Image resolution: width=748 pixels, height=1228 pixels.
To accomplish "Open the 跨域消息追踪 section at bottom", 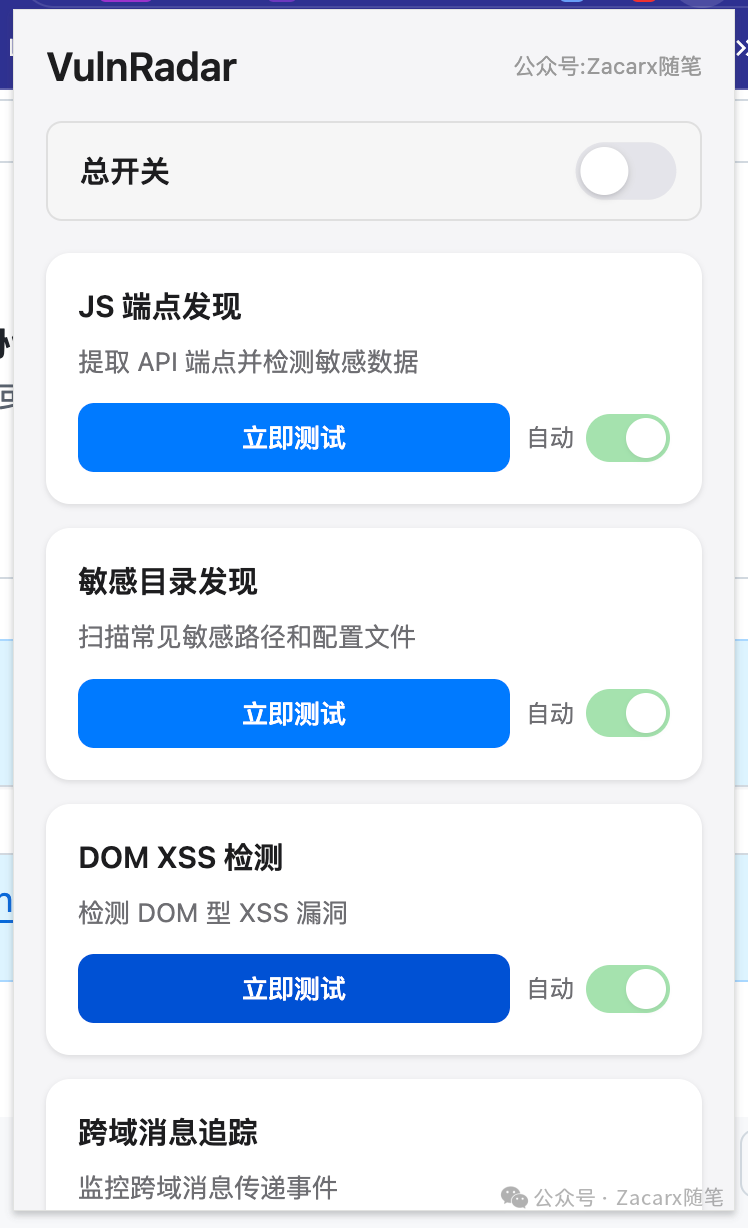I will (x=168, y=1133).
